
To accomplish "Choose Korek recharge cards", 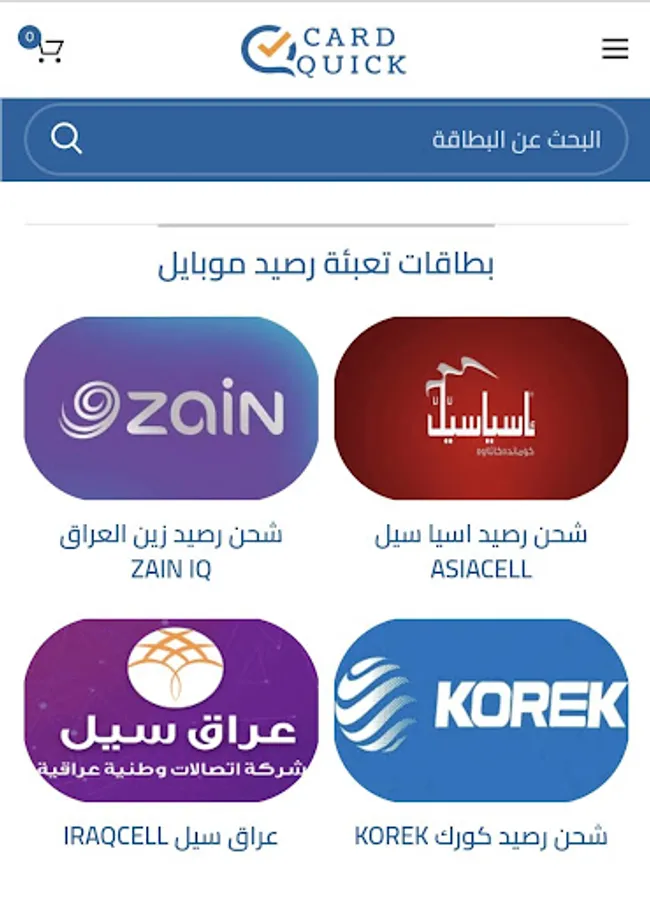I will [x=481, y=710].
